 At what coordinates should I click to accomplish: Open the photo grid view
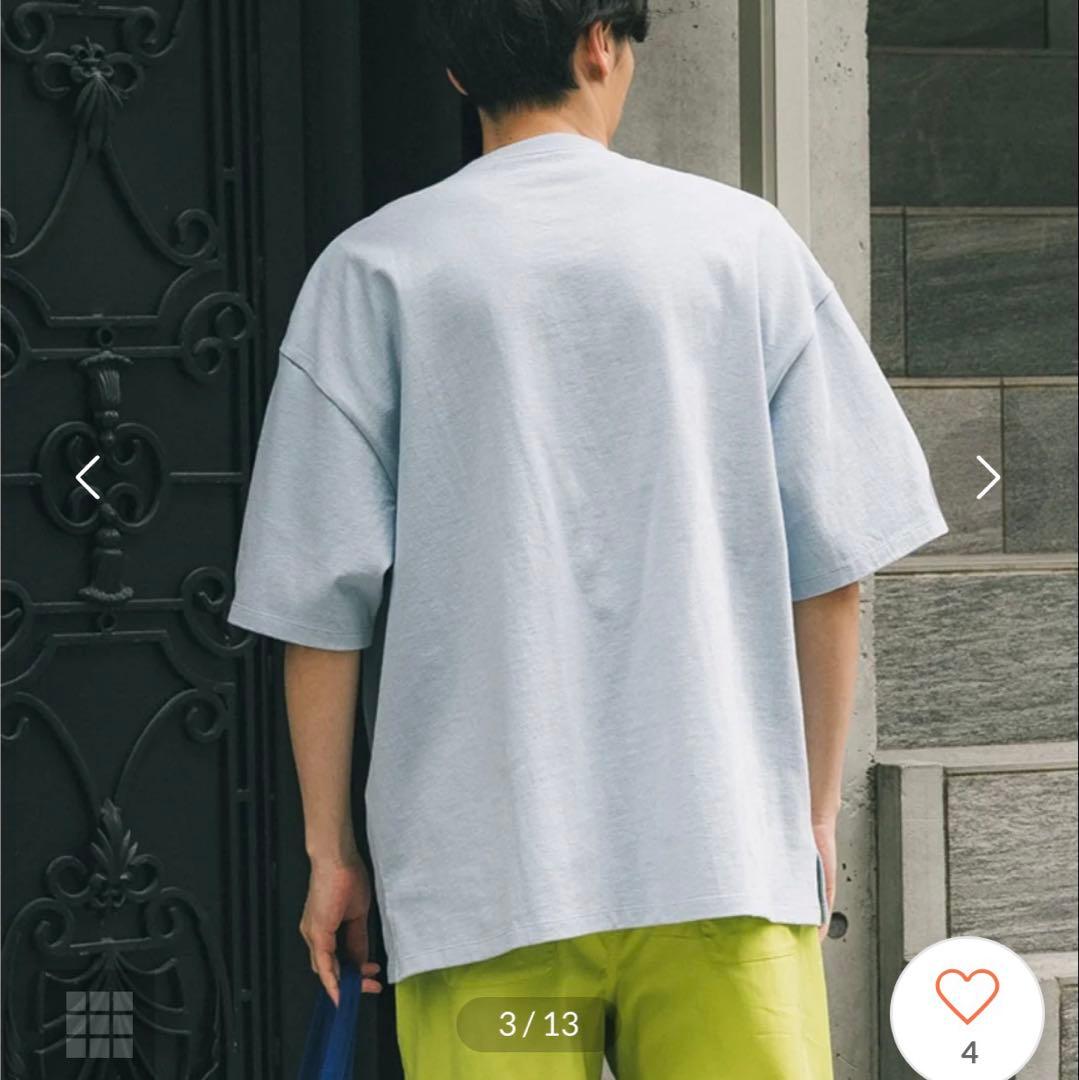pyautogui.click(x=99, y=1024)
